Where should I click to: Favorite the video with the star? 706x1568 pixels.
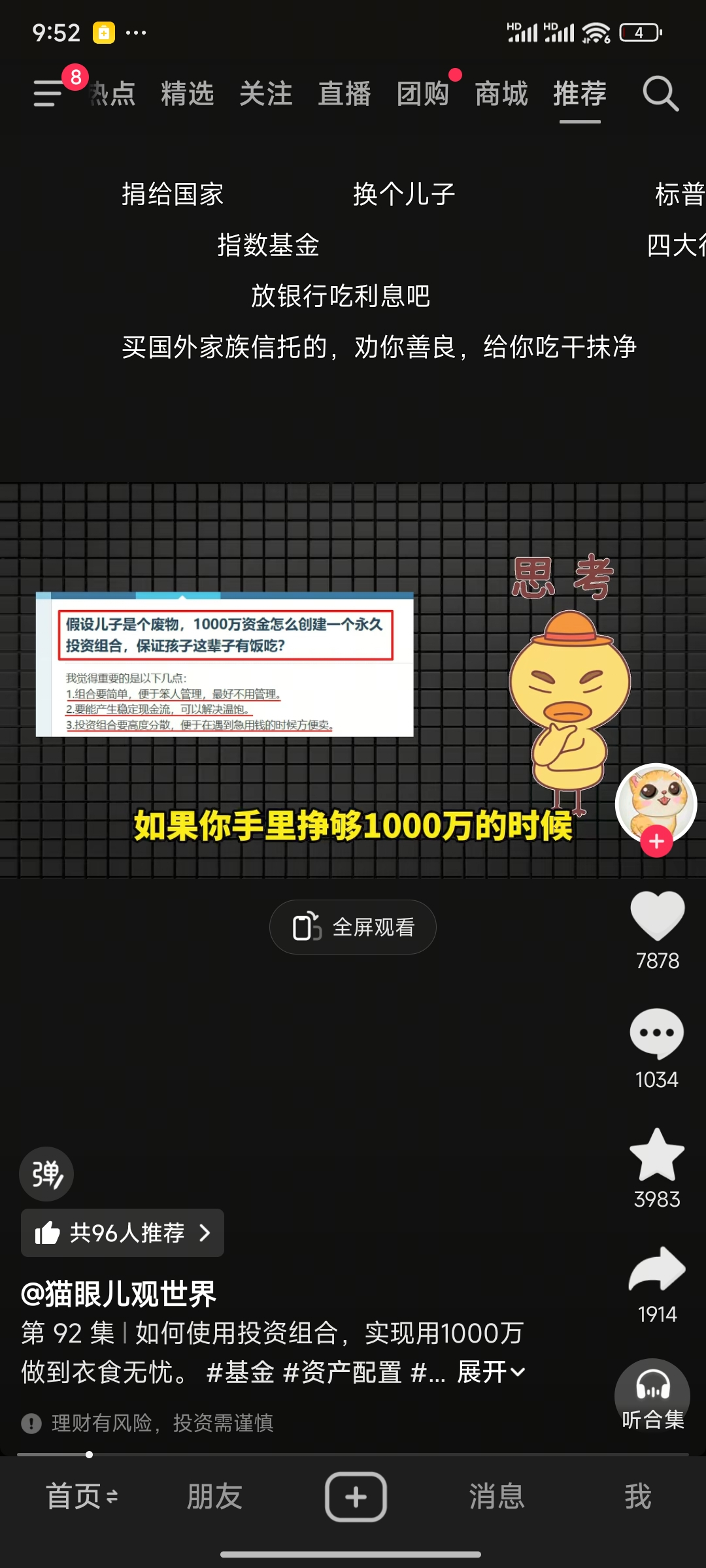coord(657,1154)
